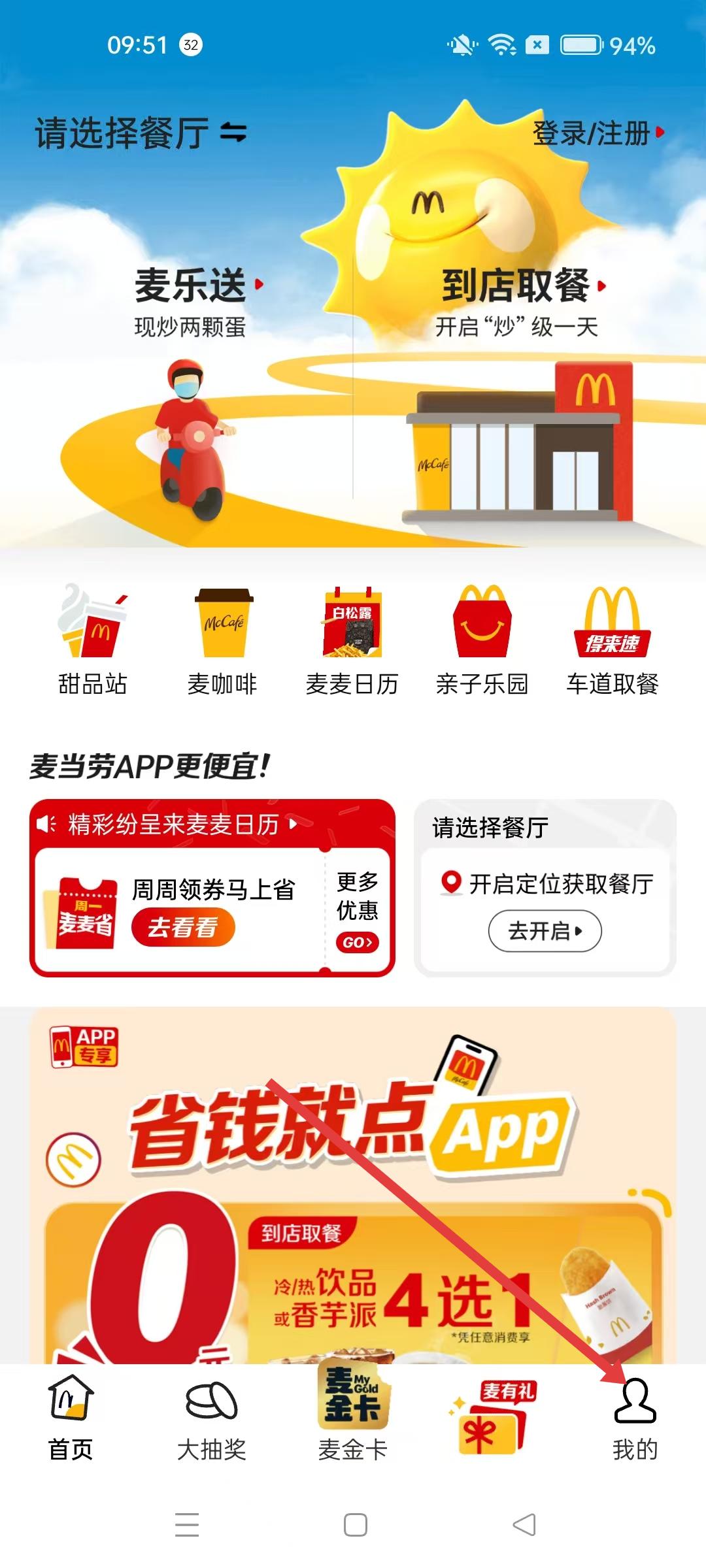Open the 甜品站 dessert station
Image resolution: width=706 pixels, height=1568 pixels.
[x=92, y=639]
